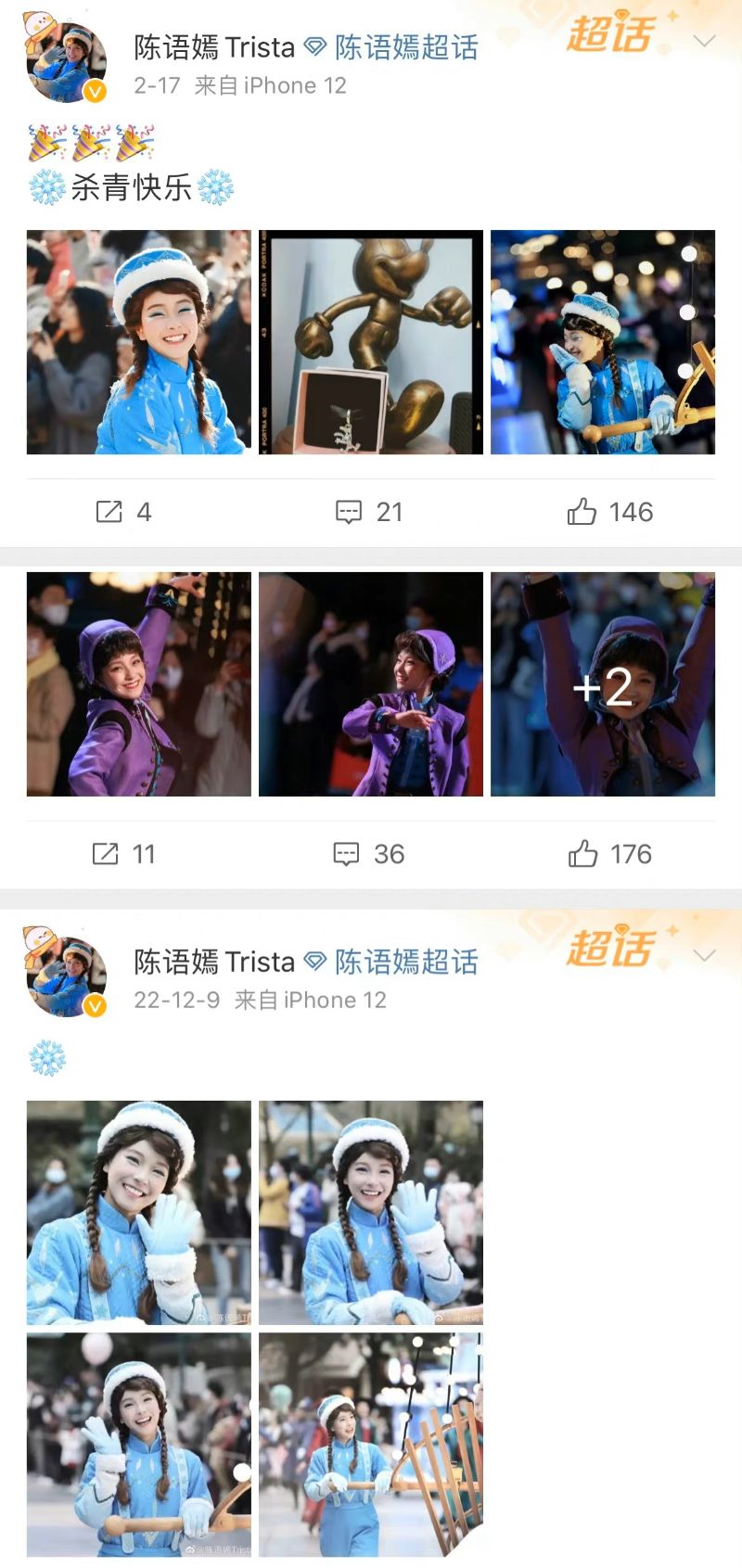Tap the username 陈语嫣 Trista on the 22-12-9 post
742x1568 pixels.
tap(214, 962)
